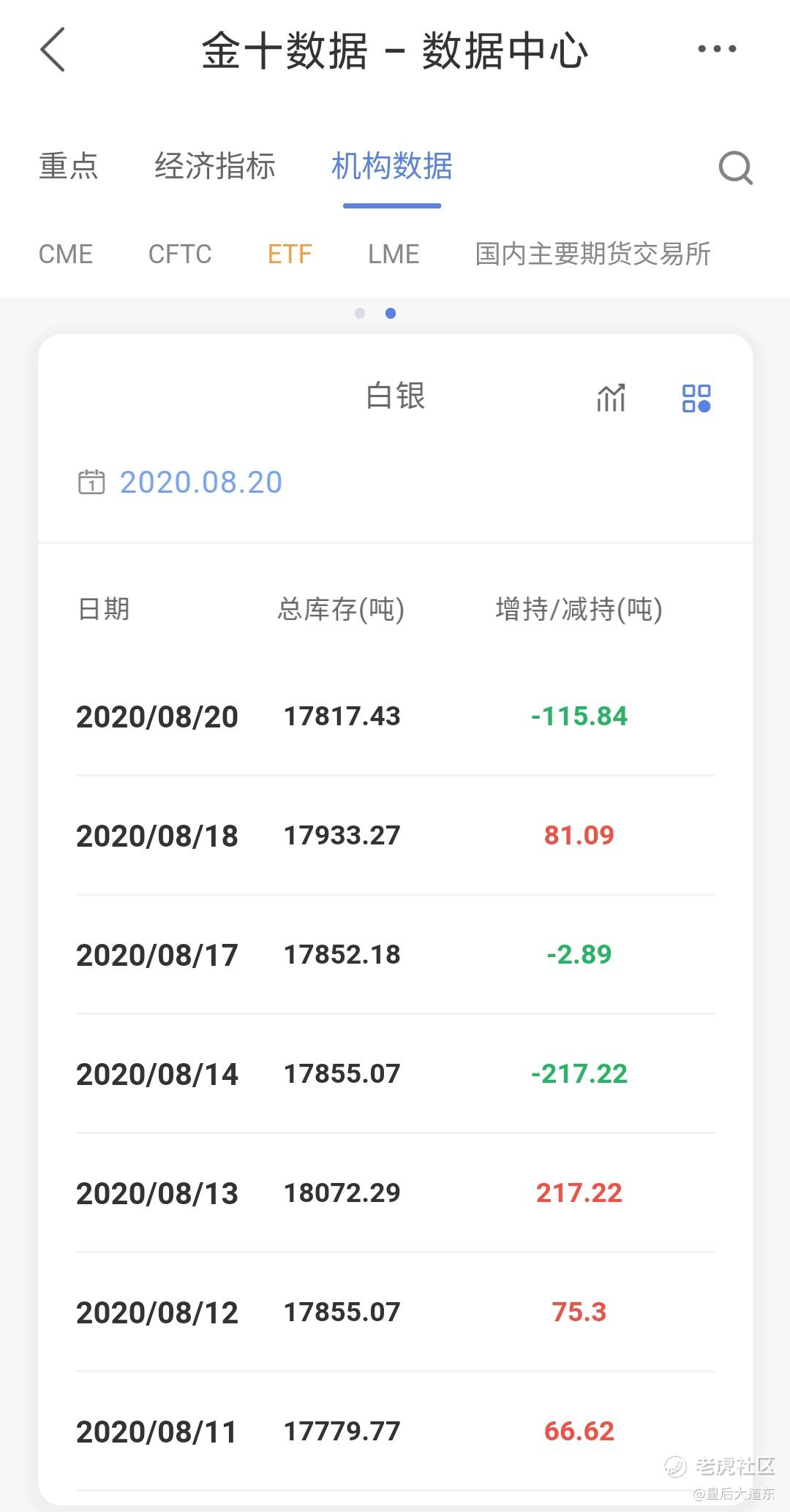Go back using the arrow icon
Image resolution: width=790 pixels, height=1512 pixels.
(x=53, y=50)
